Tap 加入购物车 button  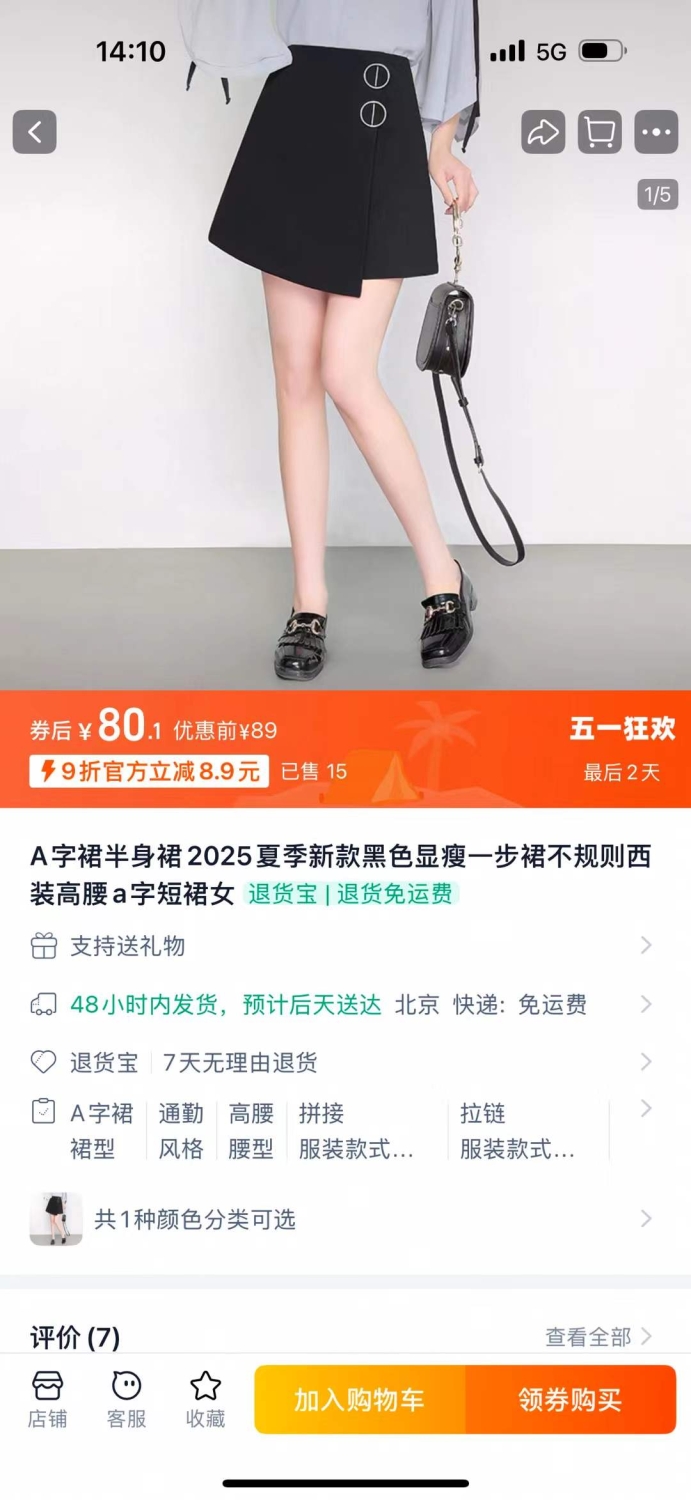[360, 1400]
